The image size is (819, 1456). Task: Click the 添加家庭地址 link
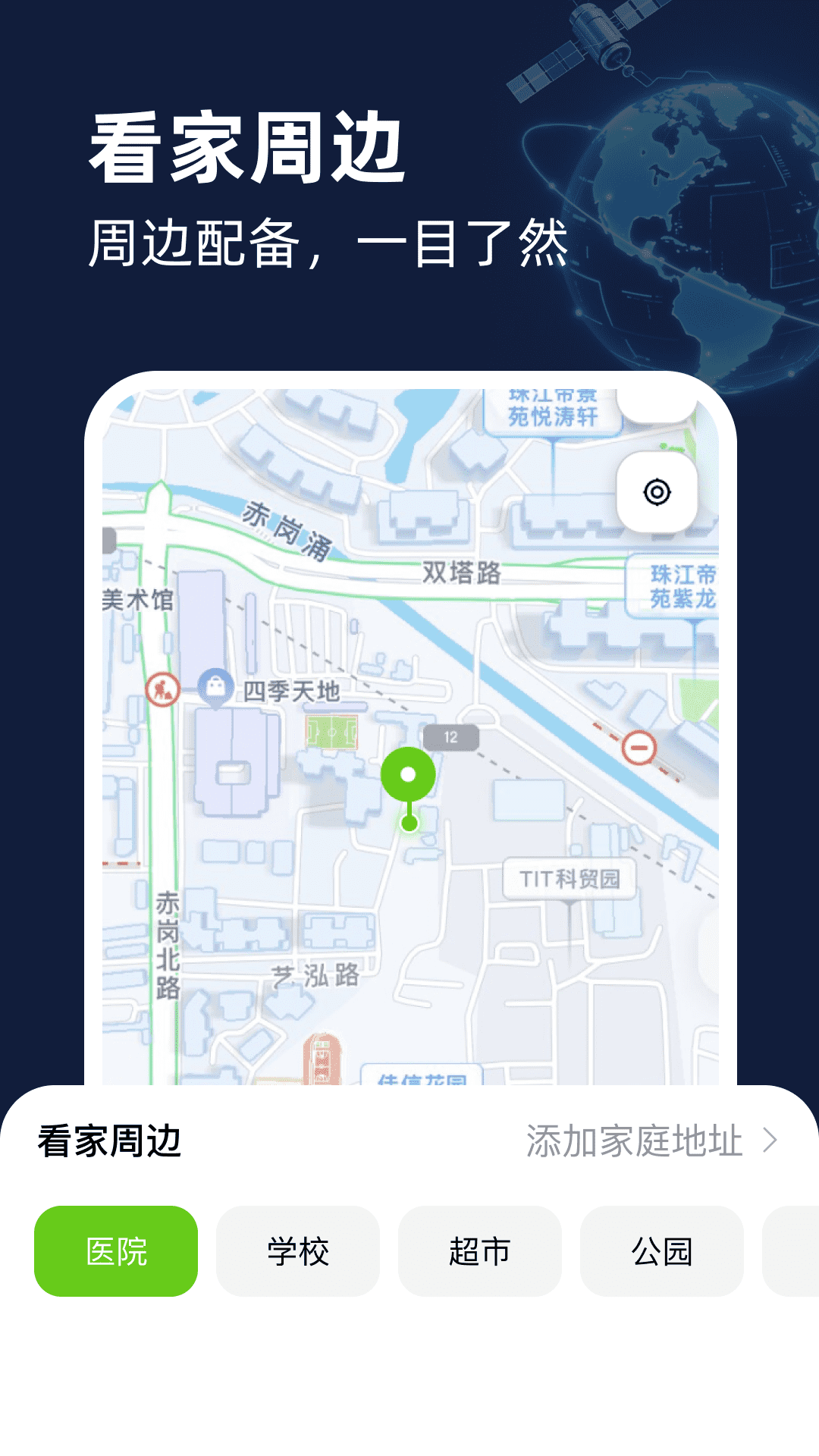(x=635, y=1139)
